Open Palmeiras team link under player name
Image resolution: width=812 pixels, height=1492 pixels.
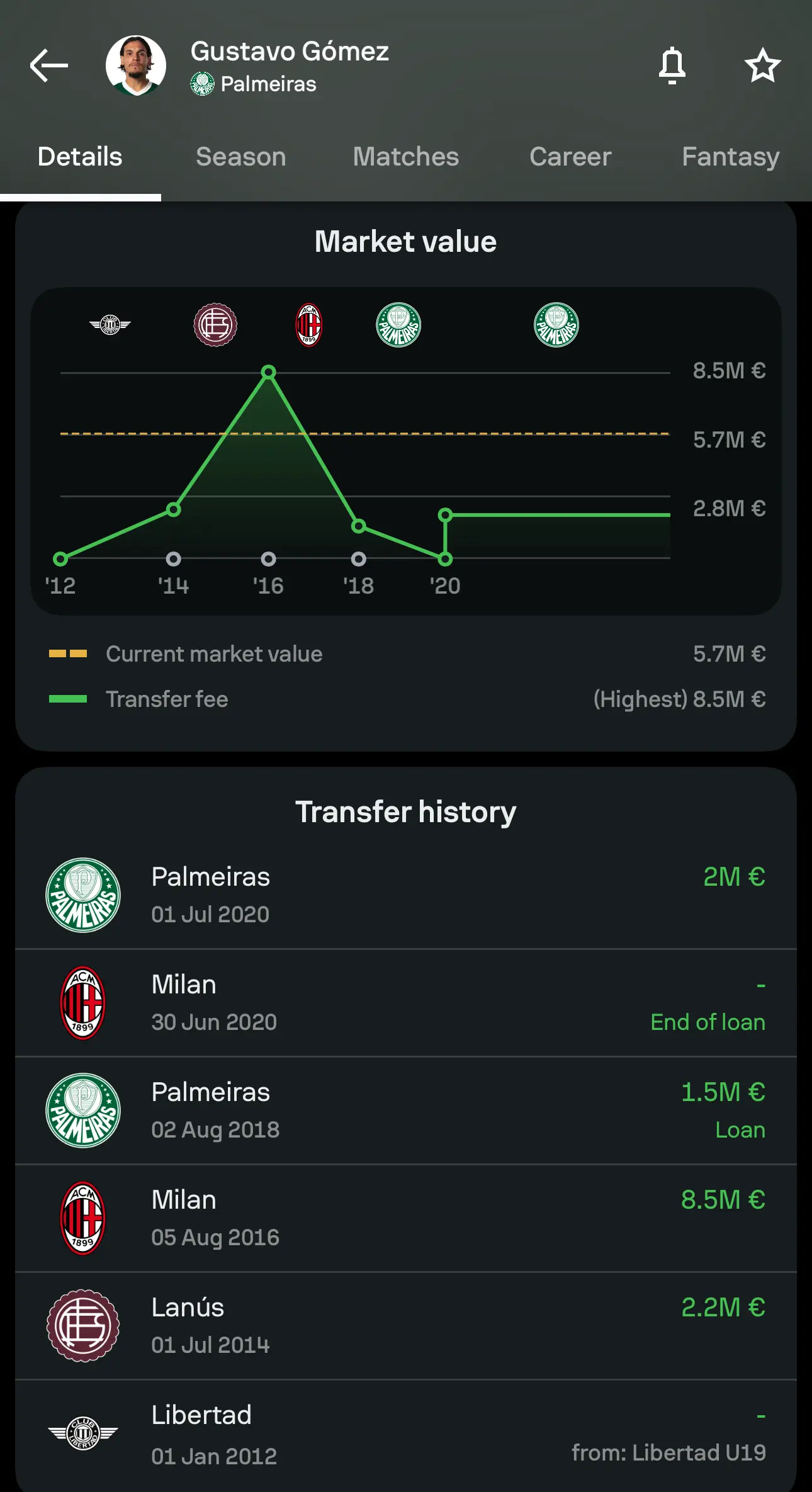tap(254, 84)
